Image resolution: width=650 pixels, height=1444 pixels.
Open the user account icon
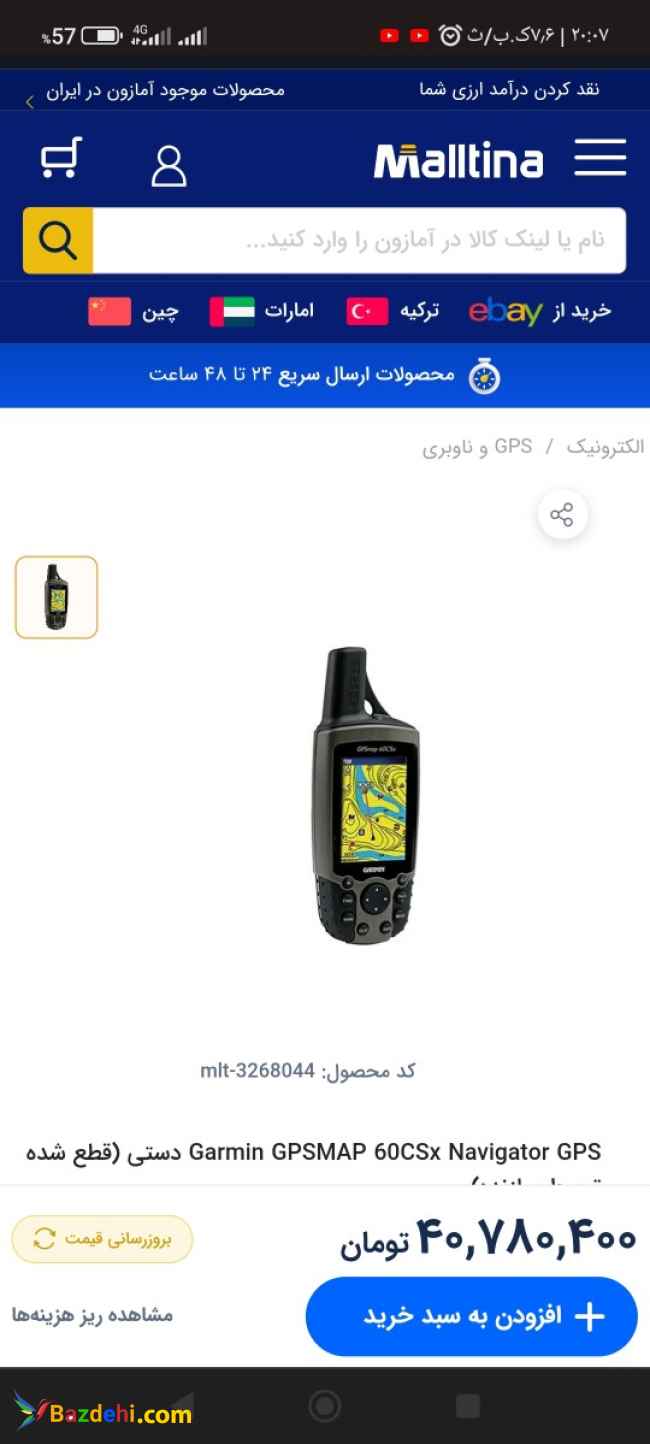[x=168, y=166]
